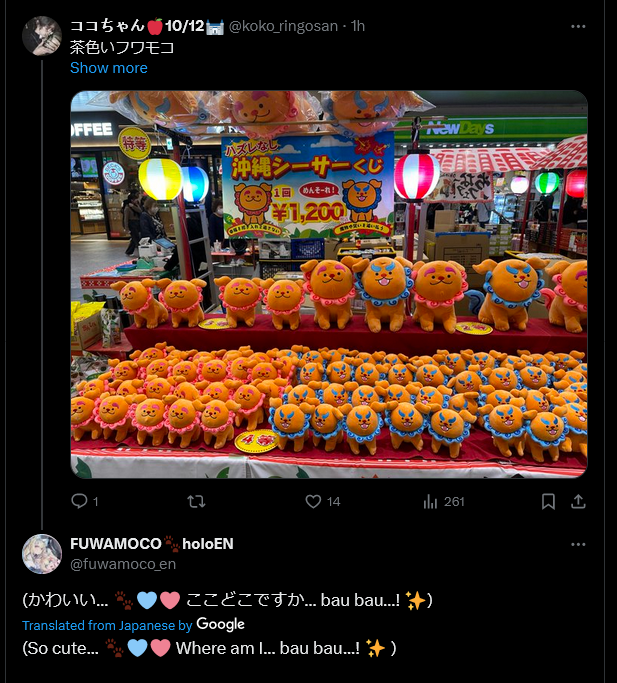Like koko_ringosan's post
This screenshot has height=683, width=617.
point(313,501)
